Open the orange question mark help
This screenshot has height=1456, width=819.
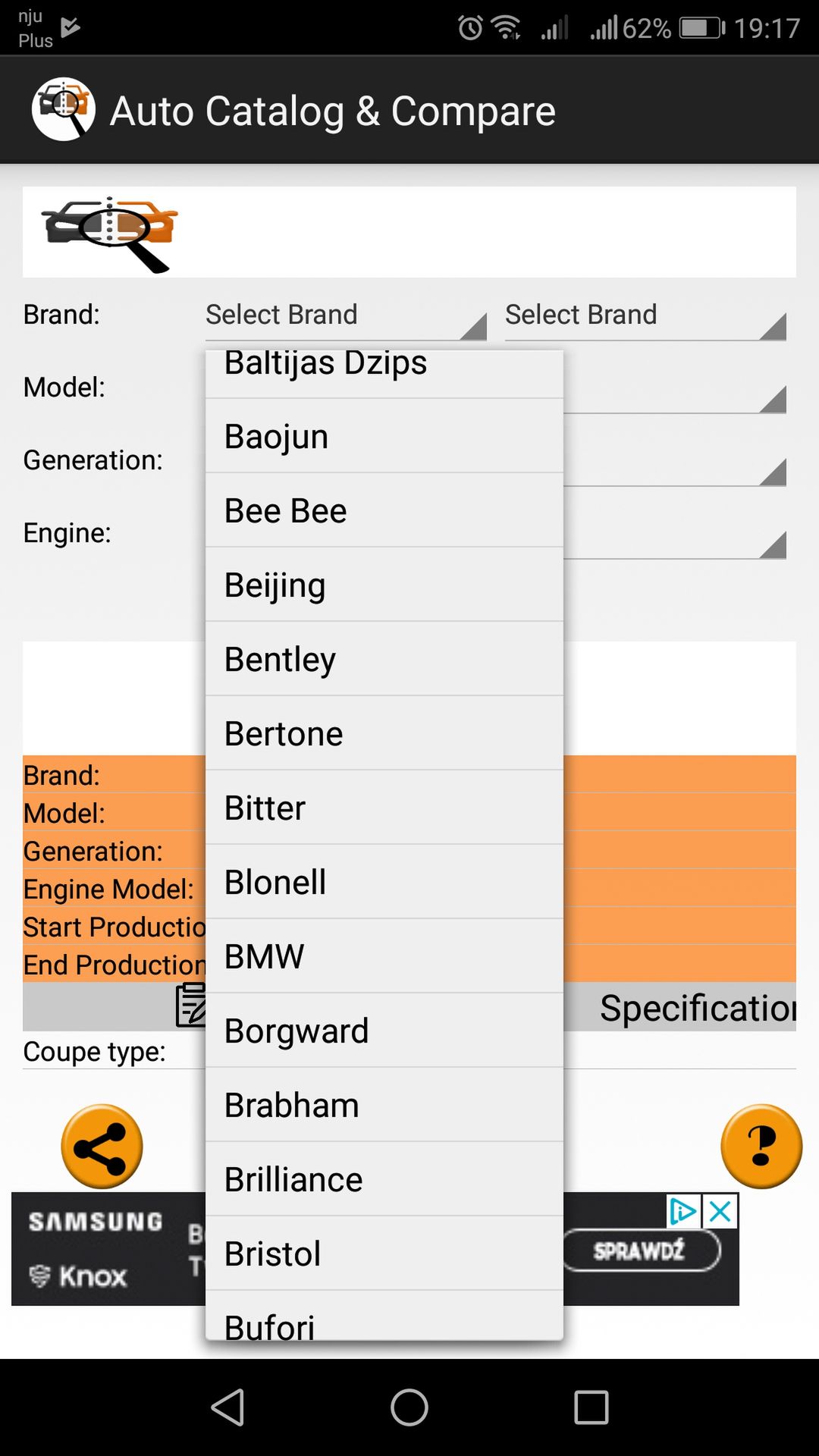point(761,1147)
